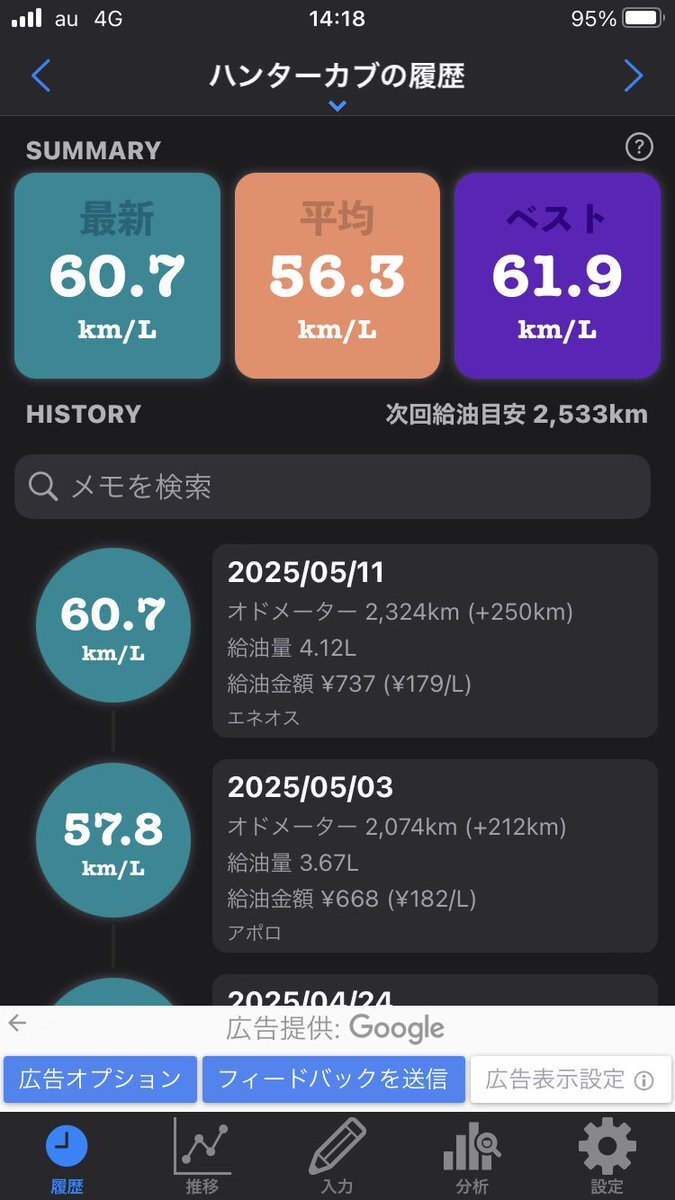Image resolution: width=675 pixels, height=1200 pixels.
Task: Switch to the 推移 tab
Action: [x=202, y=1157]
